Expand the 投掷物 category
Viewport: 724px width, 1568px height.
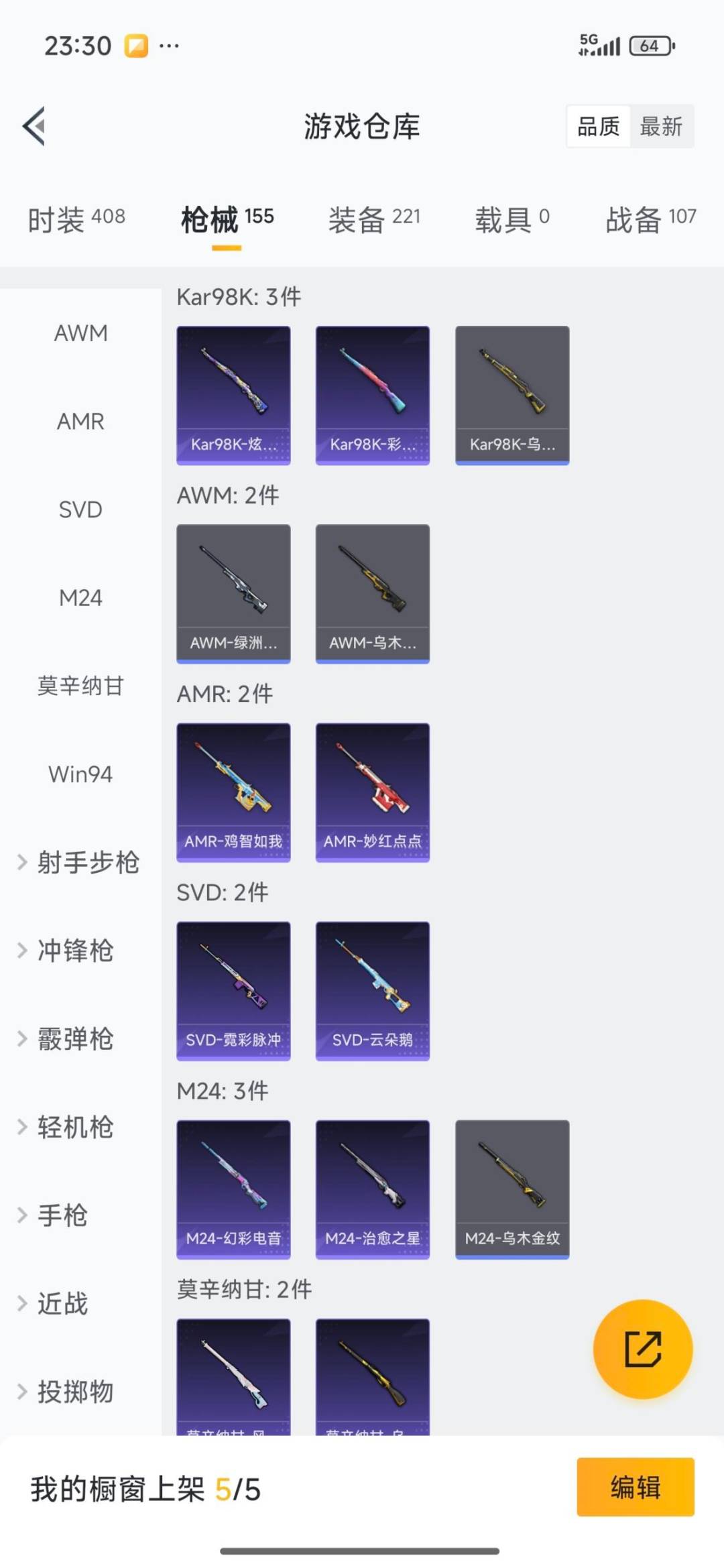(74, 1391)
